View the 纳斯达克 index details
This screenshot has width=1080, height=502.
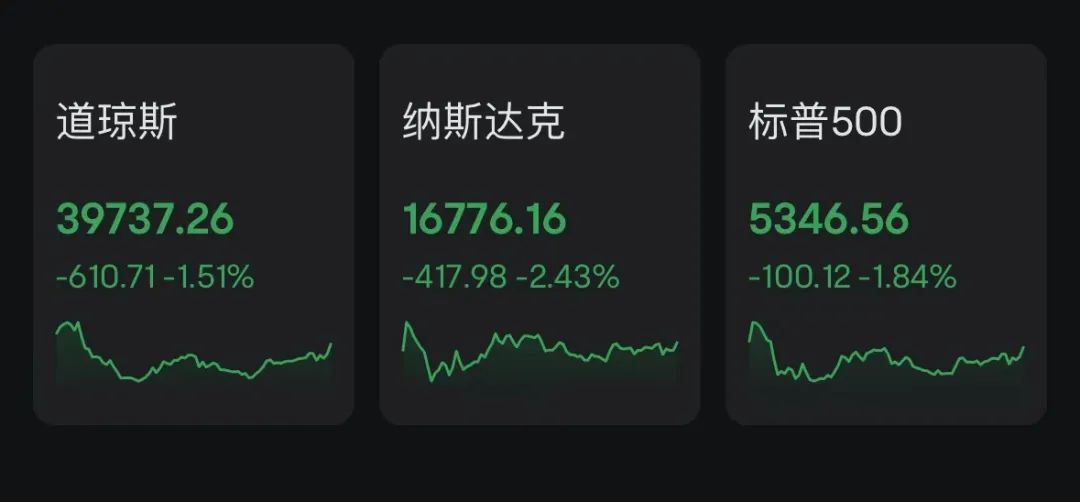tap(539, 235)
